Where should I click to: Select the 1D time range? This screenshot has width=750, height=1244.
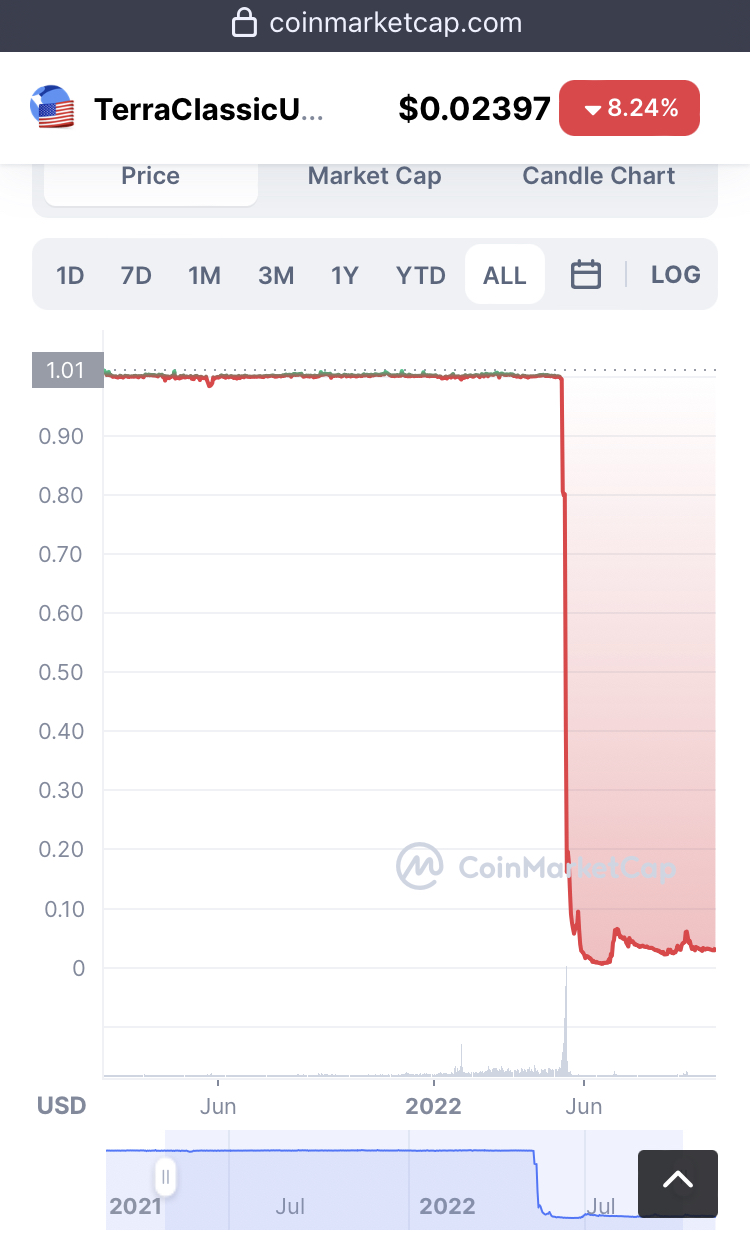(70, 275)
